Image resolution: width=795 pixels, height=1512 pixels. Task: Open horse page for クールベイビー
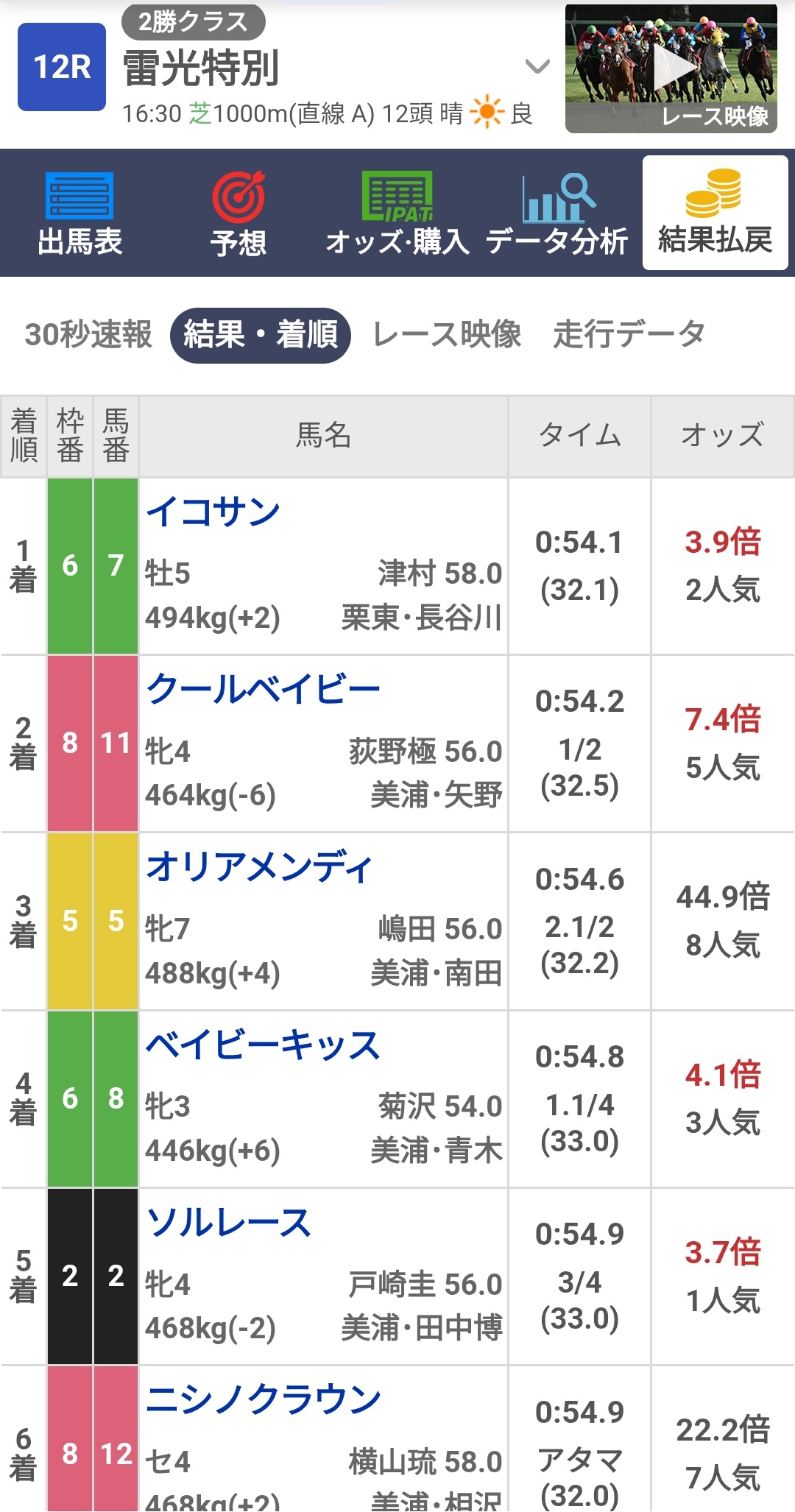coord(263,690)
